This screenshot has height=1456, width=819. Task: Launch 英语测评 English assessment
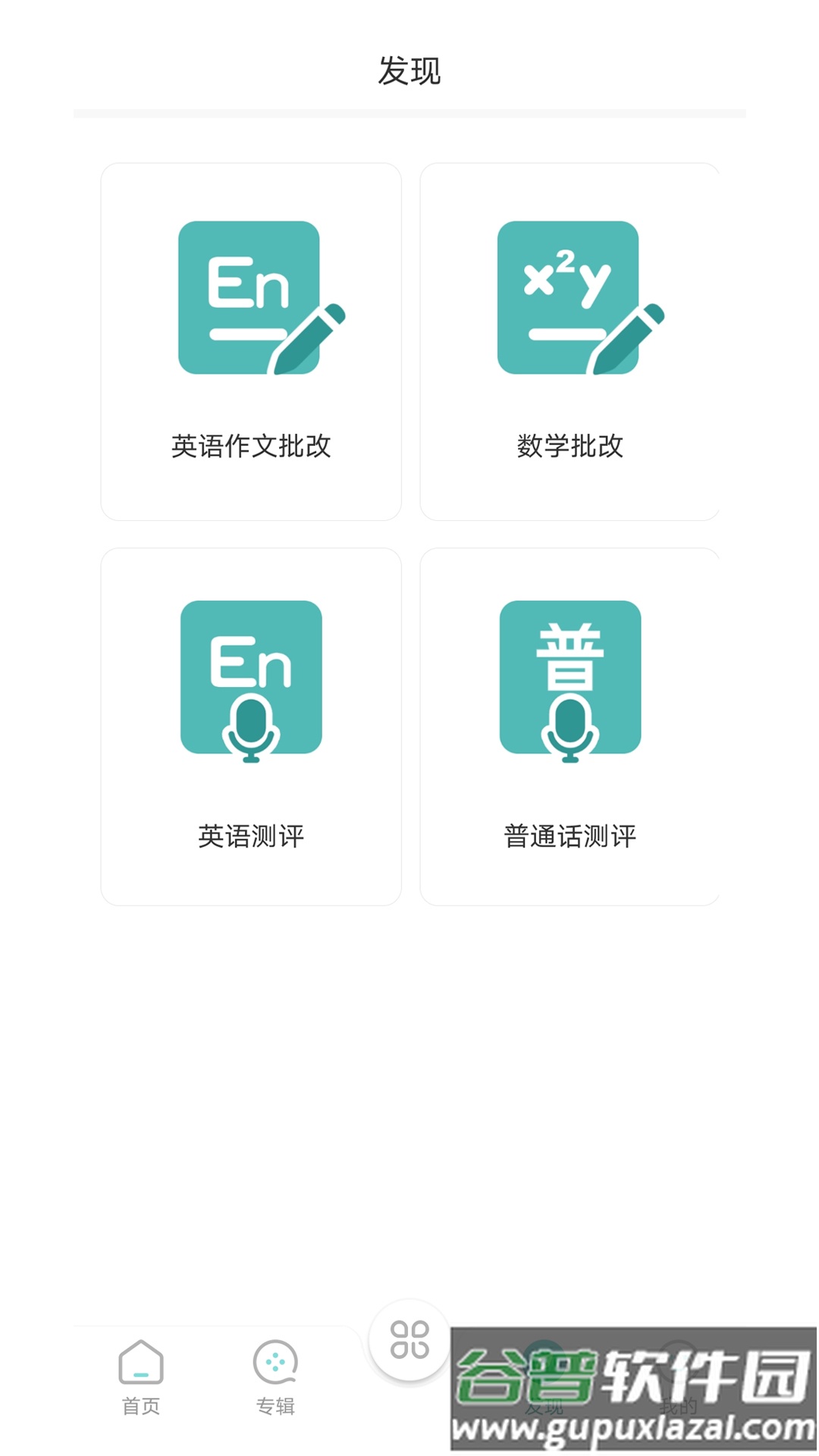click(x=251, y=726)
